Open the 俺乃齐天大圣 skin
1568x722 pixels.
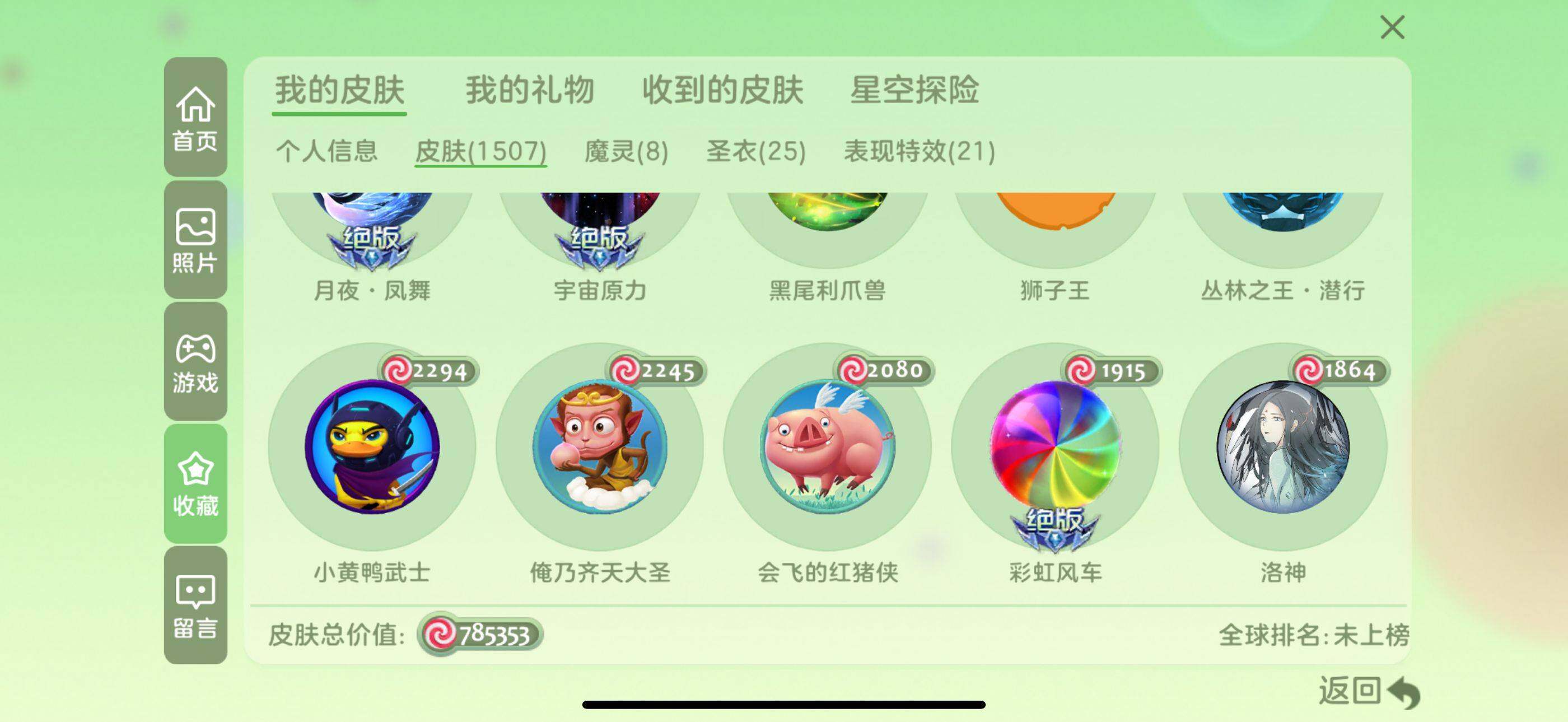click(600, 448)
